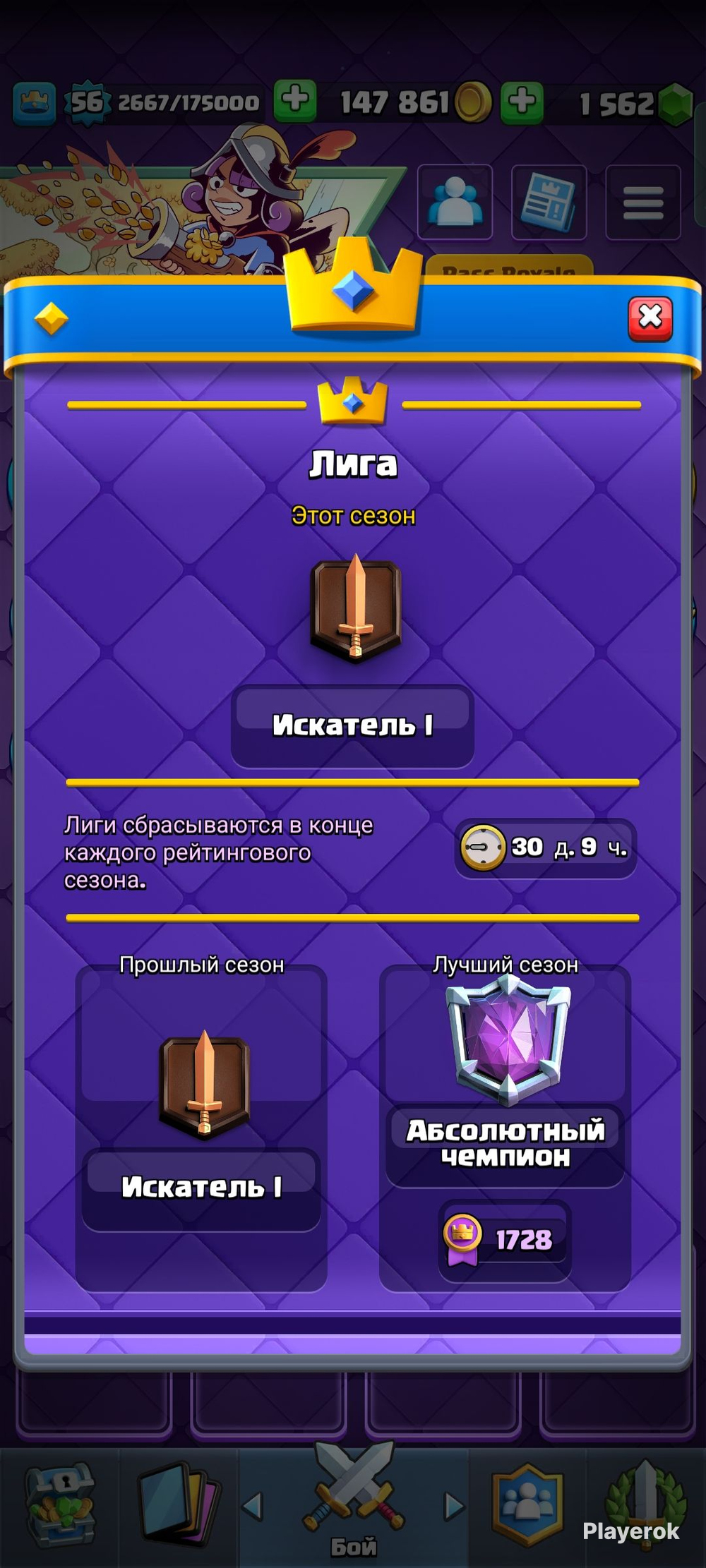Image resolution: width=706 pixels, height=1568 pixels.
Task: Open the hamburger menu
Action: [x=643, y=202]
